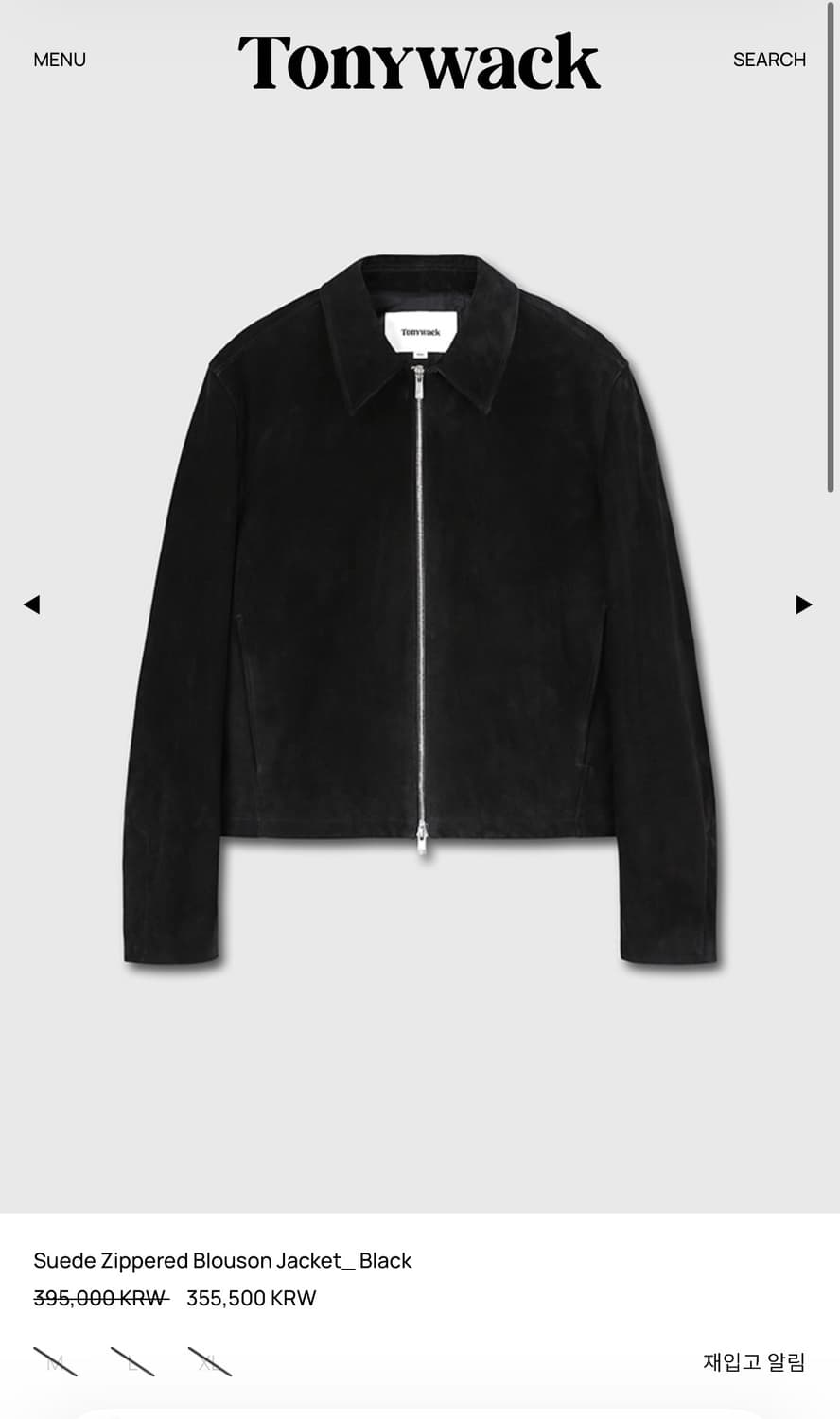
Task: Tap the SEARCH label icon
Action: click(769, 59)
